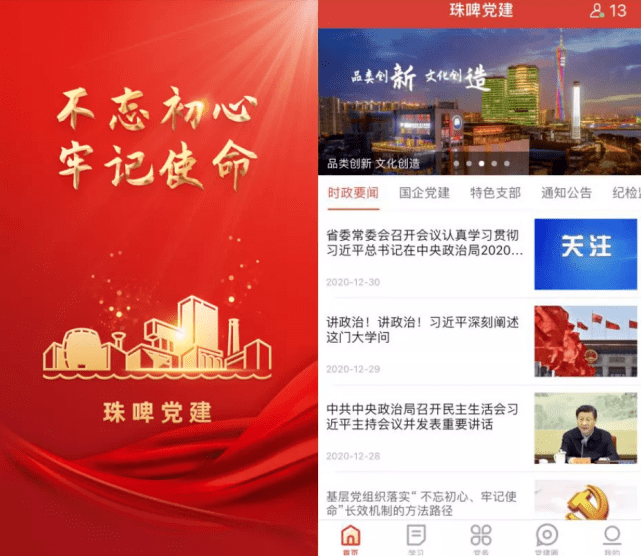Open the article dated 2020-12-30
Viewport: 641px width, 556px height.
(x=425, y=250)
